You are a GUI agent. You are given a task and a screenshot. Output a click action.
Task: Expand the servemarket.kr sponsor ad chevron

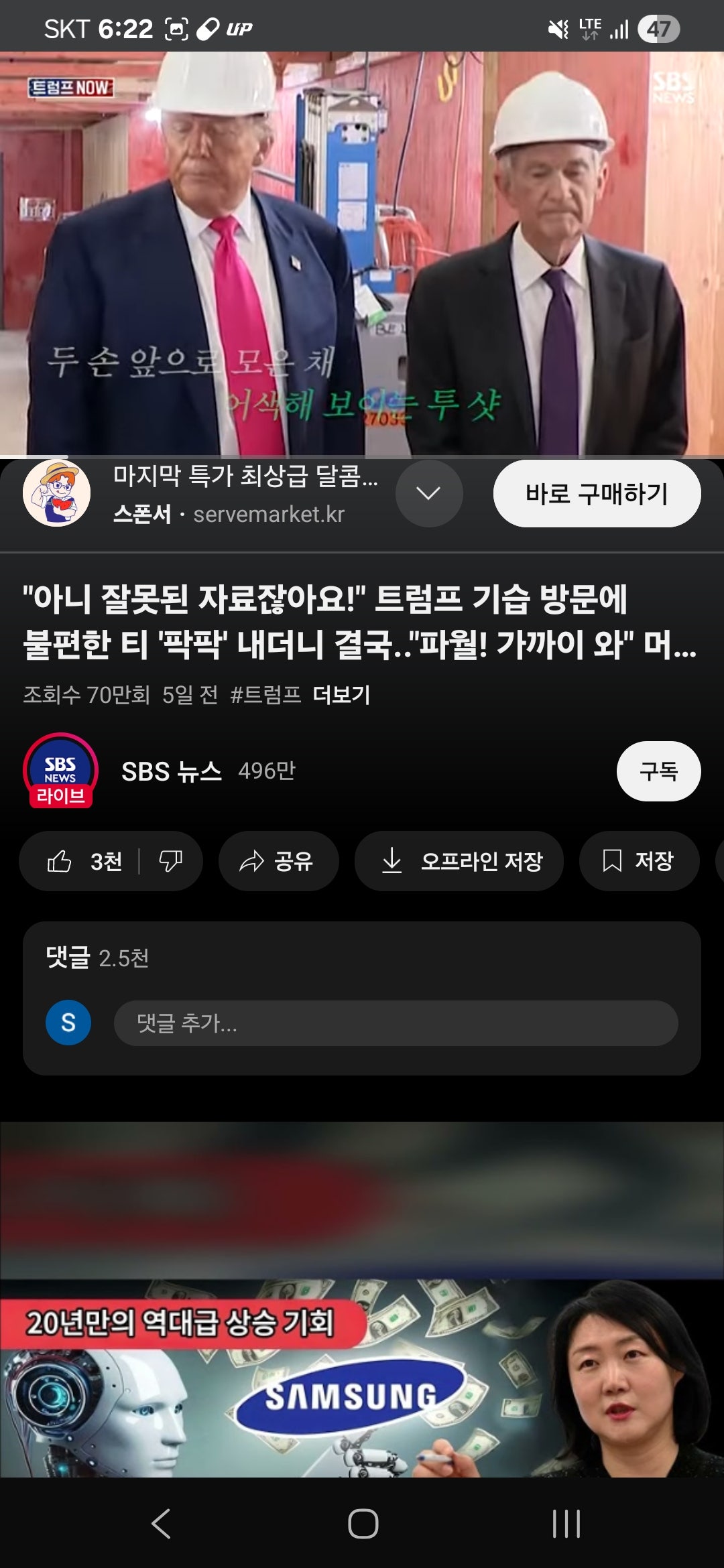[x=428, y=494]
